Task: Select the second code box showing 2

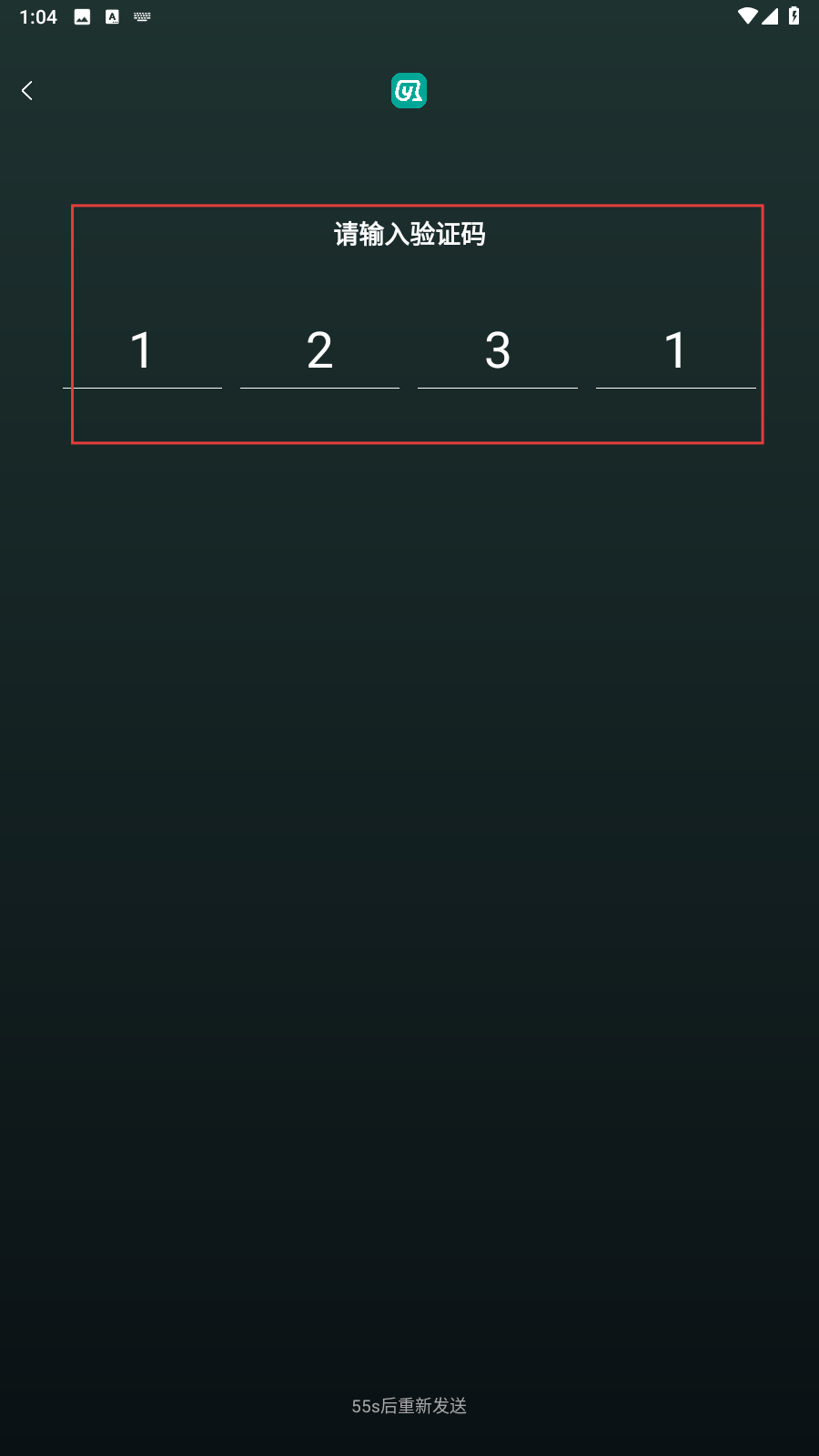Action: [x=319, y=351]
